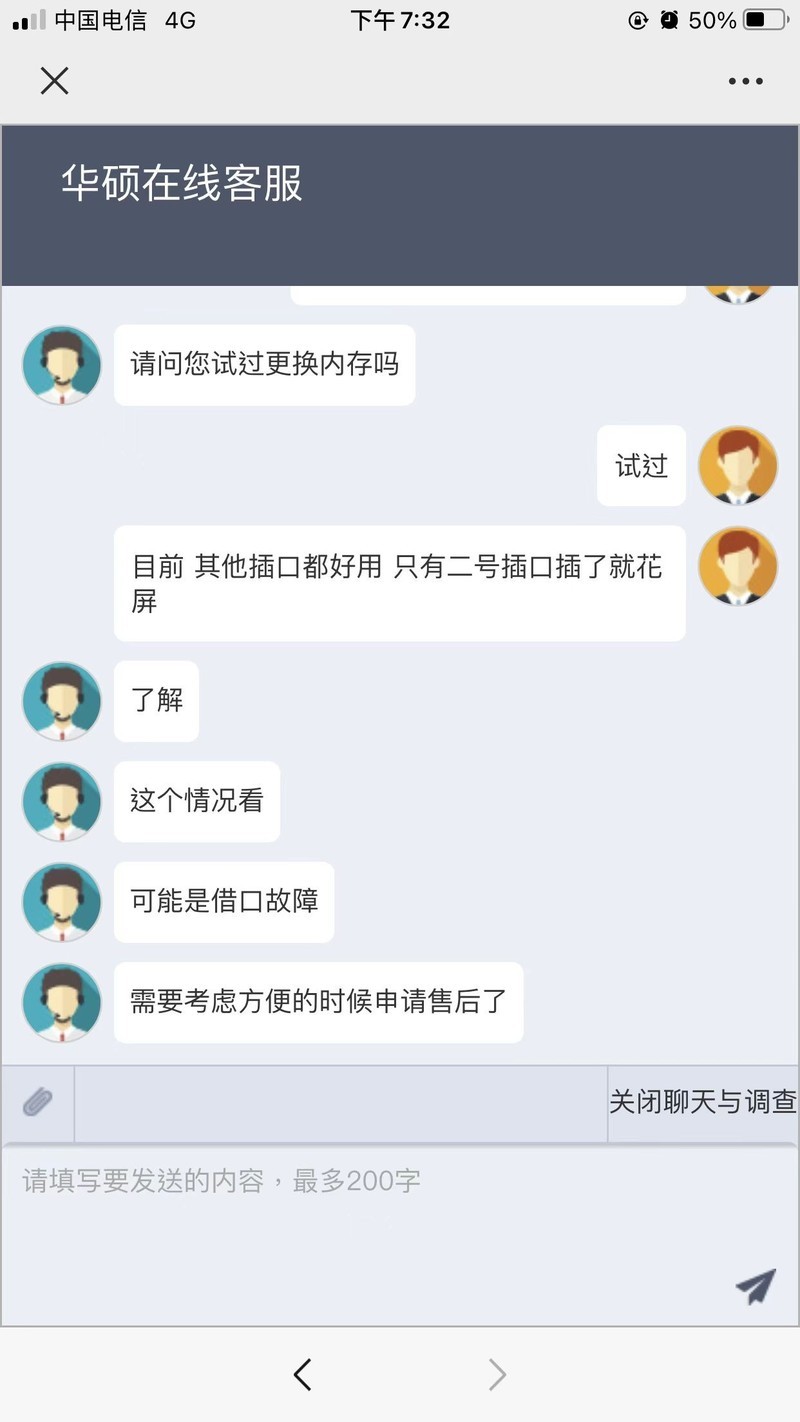
Task: Tap the orange user avatar icon
Action: 738,466
